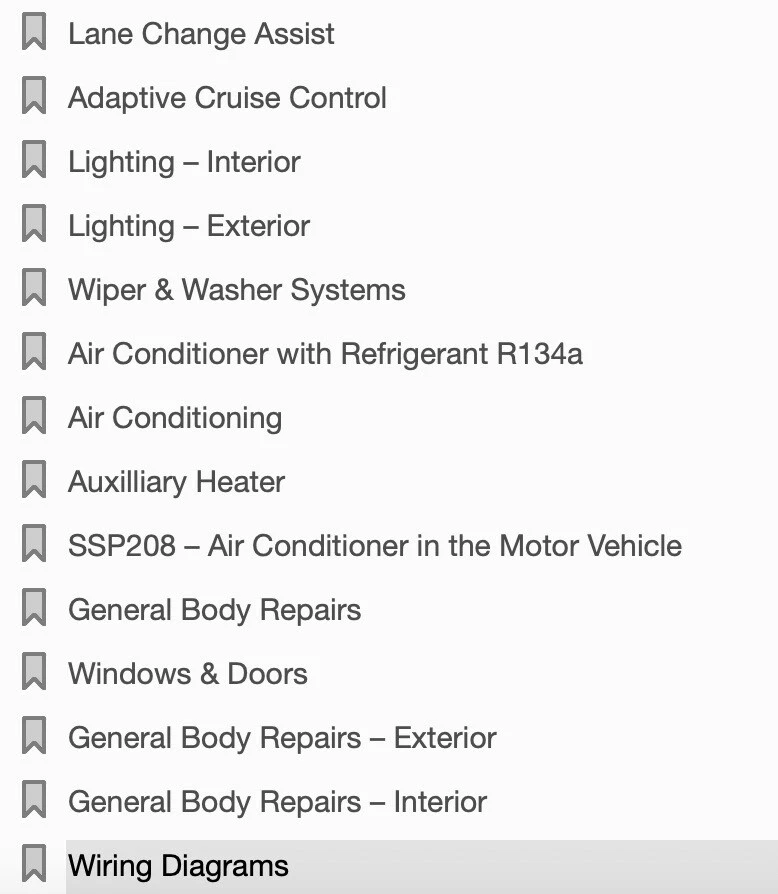
Task: Jump to Lighting – Exterior section
Action: click(x=189, y=226)
